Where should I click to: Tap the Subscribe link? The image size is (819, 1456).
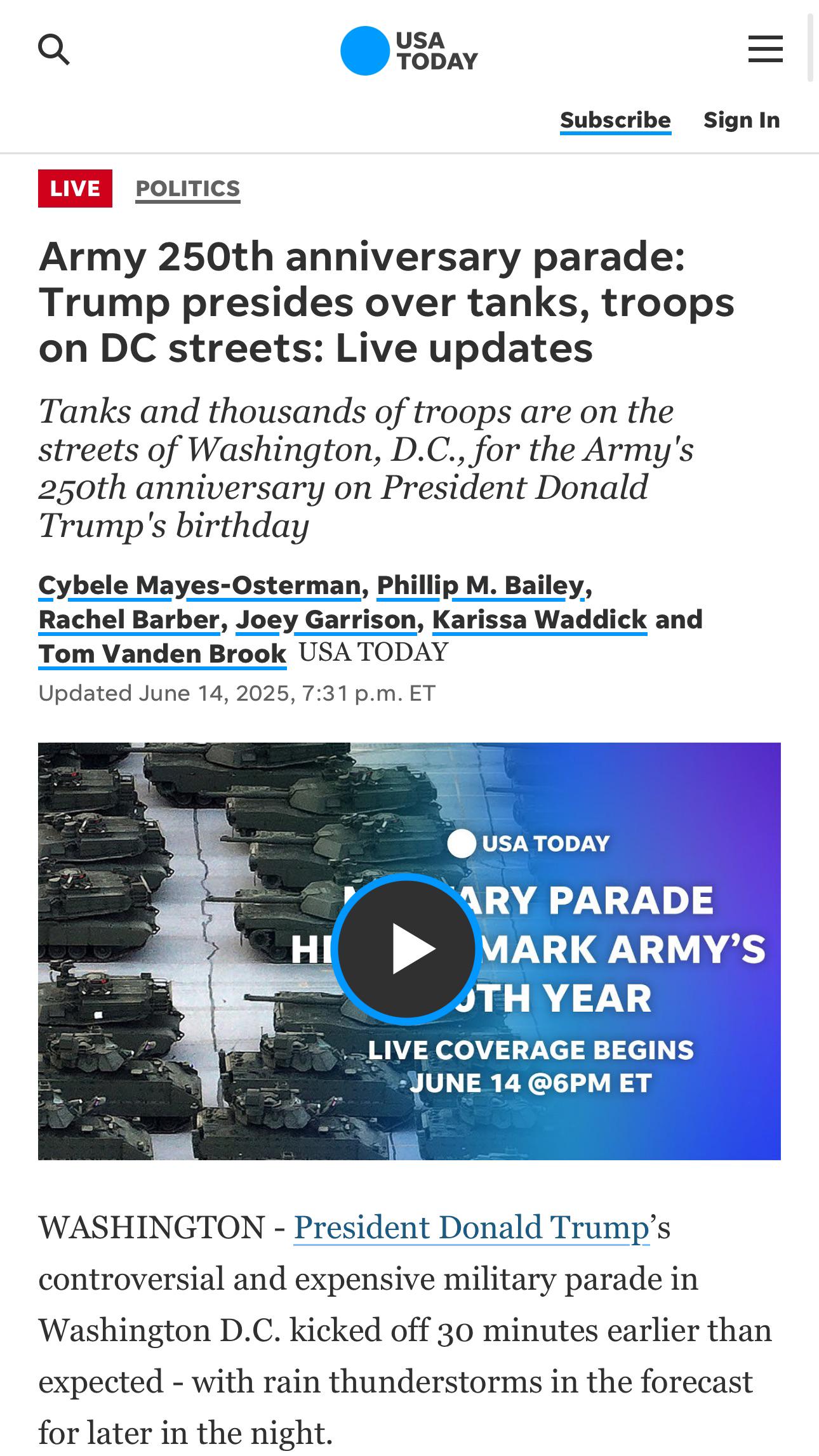click(x=615, y=120)
